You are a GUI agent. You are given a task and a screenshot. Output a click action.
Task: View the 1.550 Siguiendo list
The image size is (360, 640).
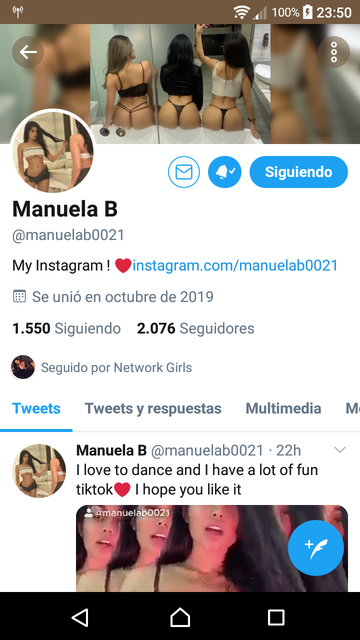pos(67,328)
